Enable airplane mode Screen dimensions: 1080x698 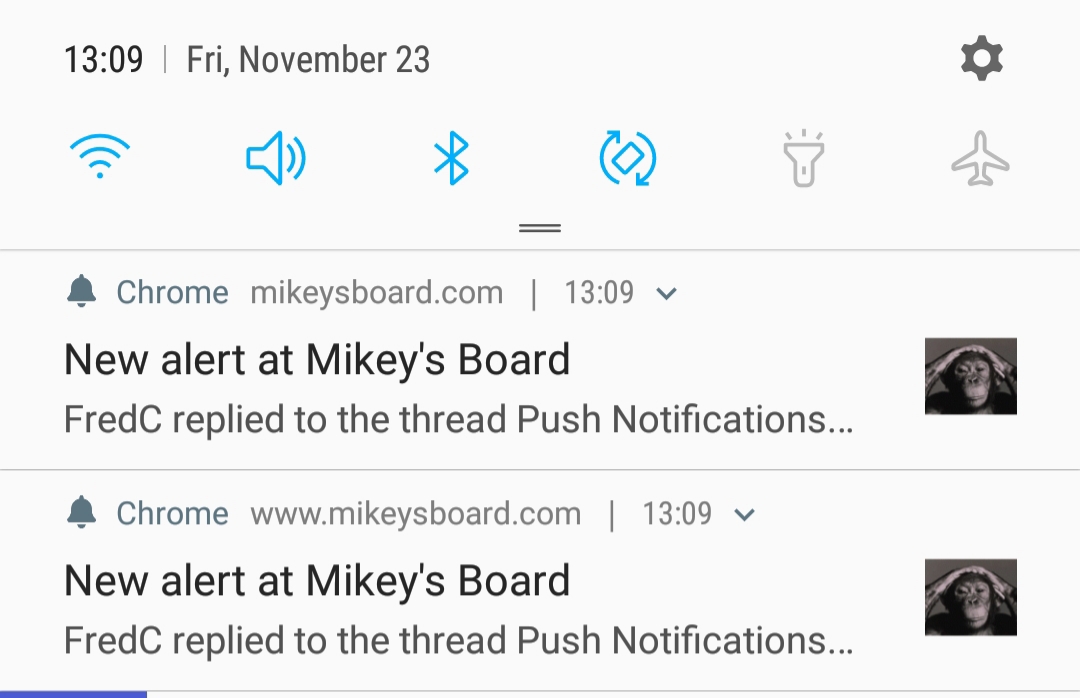[x=979, y=159]
